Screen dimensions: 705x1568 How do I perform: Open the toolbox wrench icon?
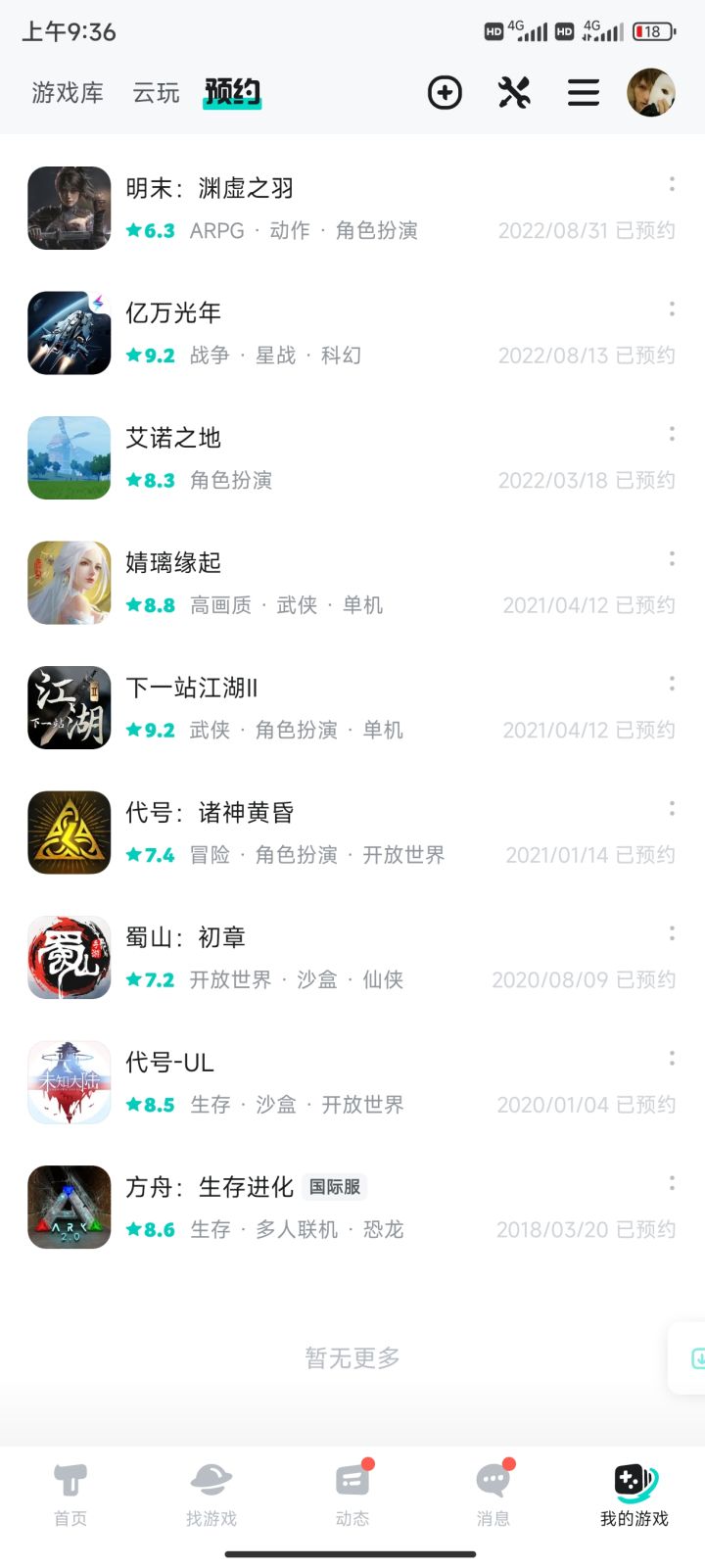[x=514, y=92]
